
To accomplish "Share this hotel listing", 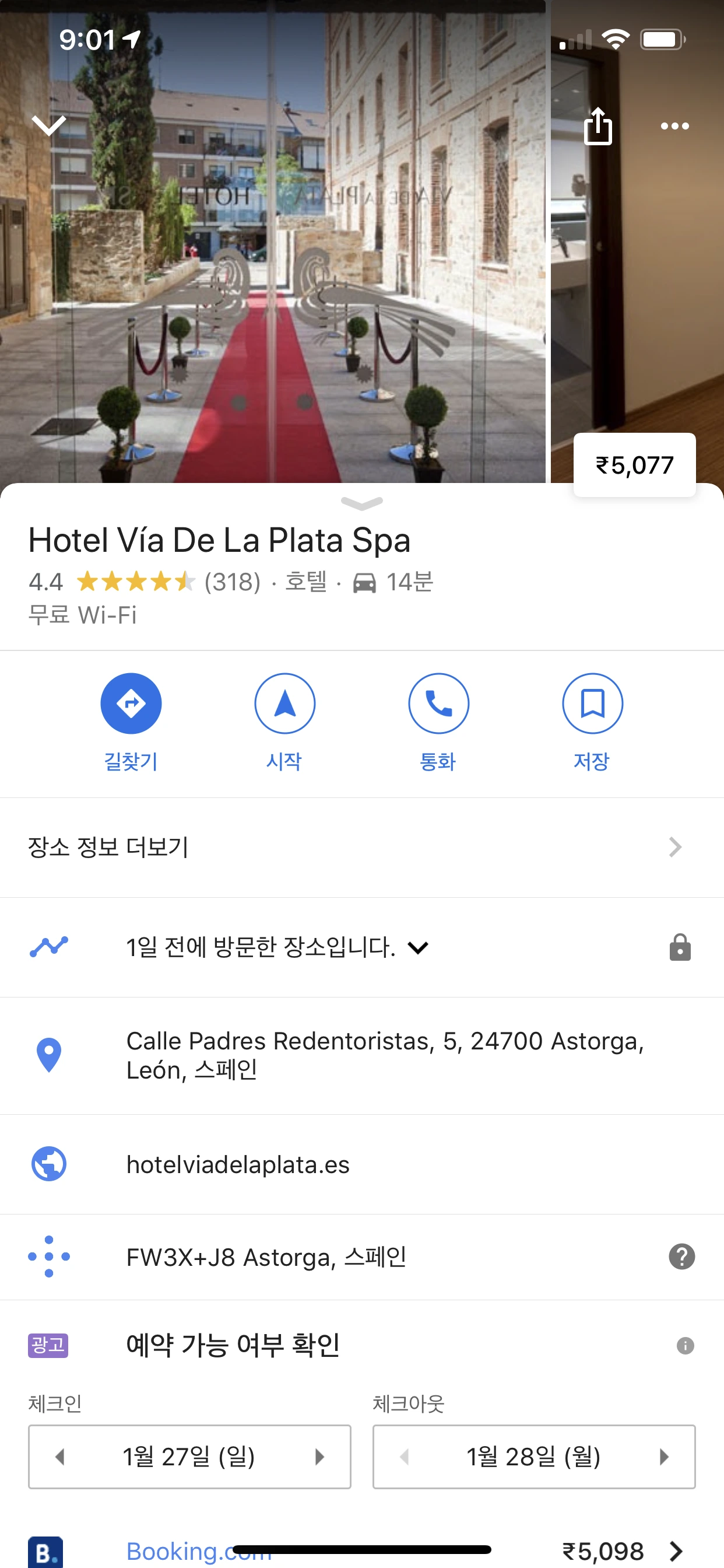I will point(598,126).
